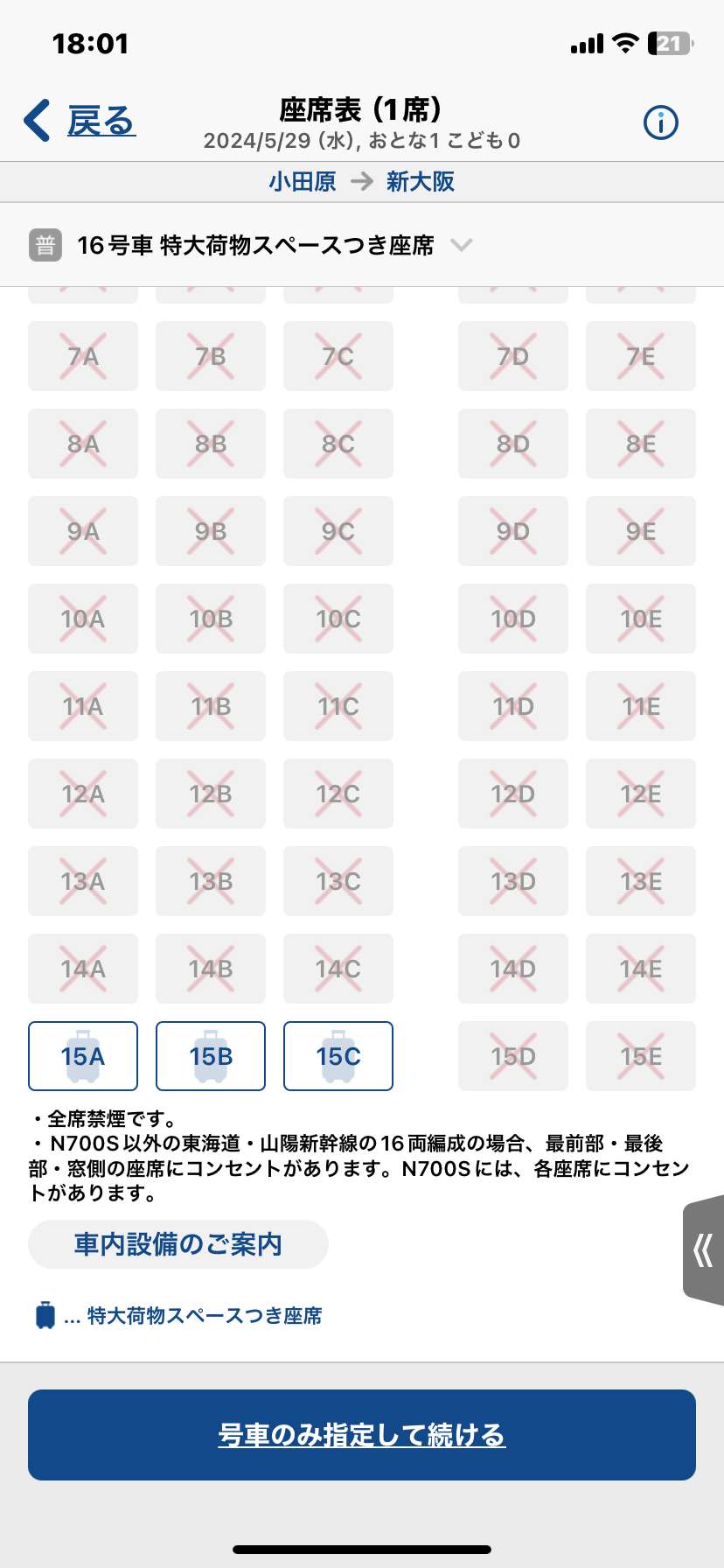Pick seat 15C

click(x=338, y=1056)
